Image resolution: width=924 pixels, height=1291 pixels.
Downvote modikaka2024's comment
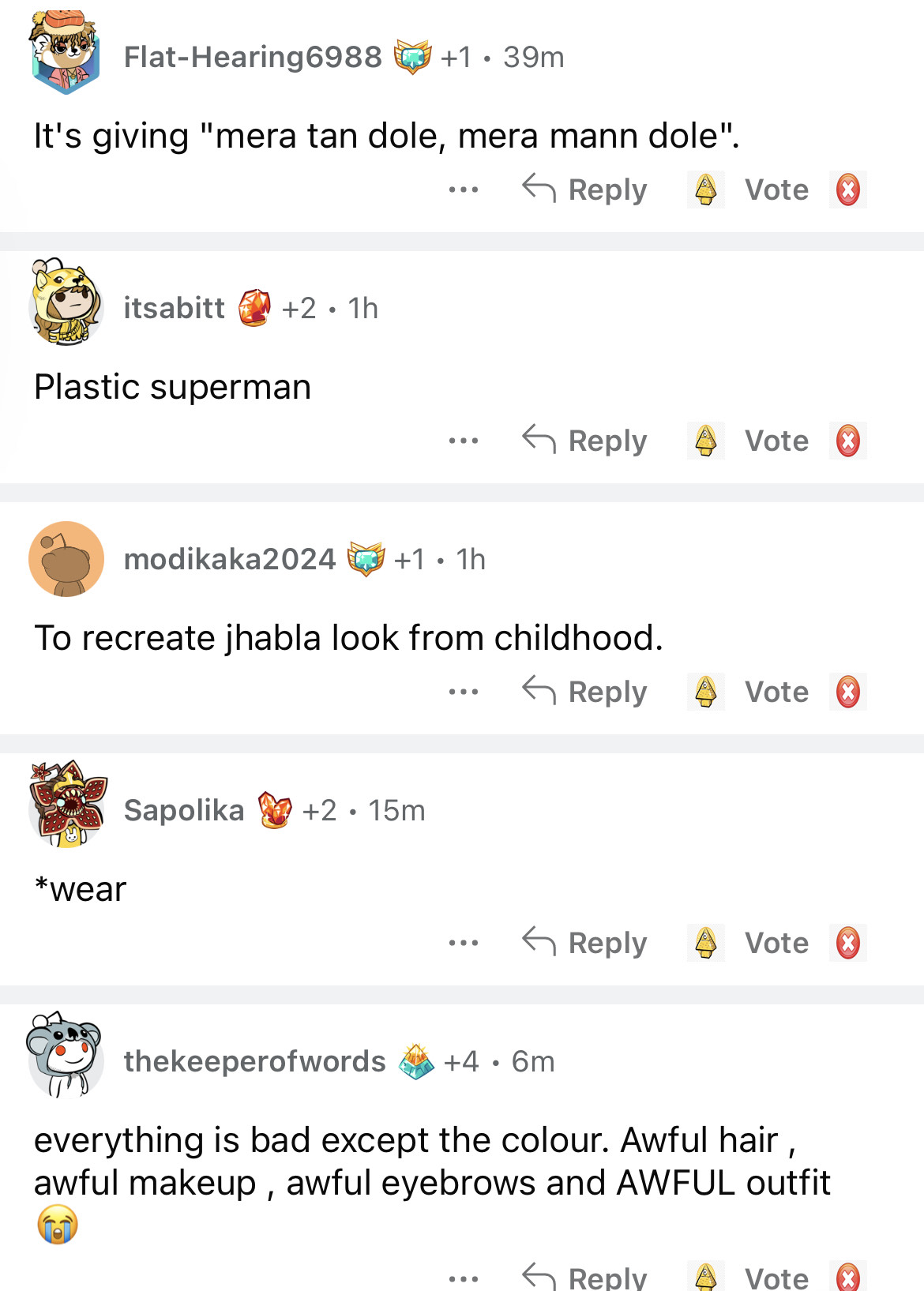click(x=848, y=692)
